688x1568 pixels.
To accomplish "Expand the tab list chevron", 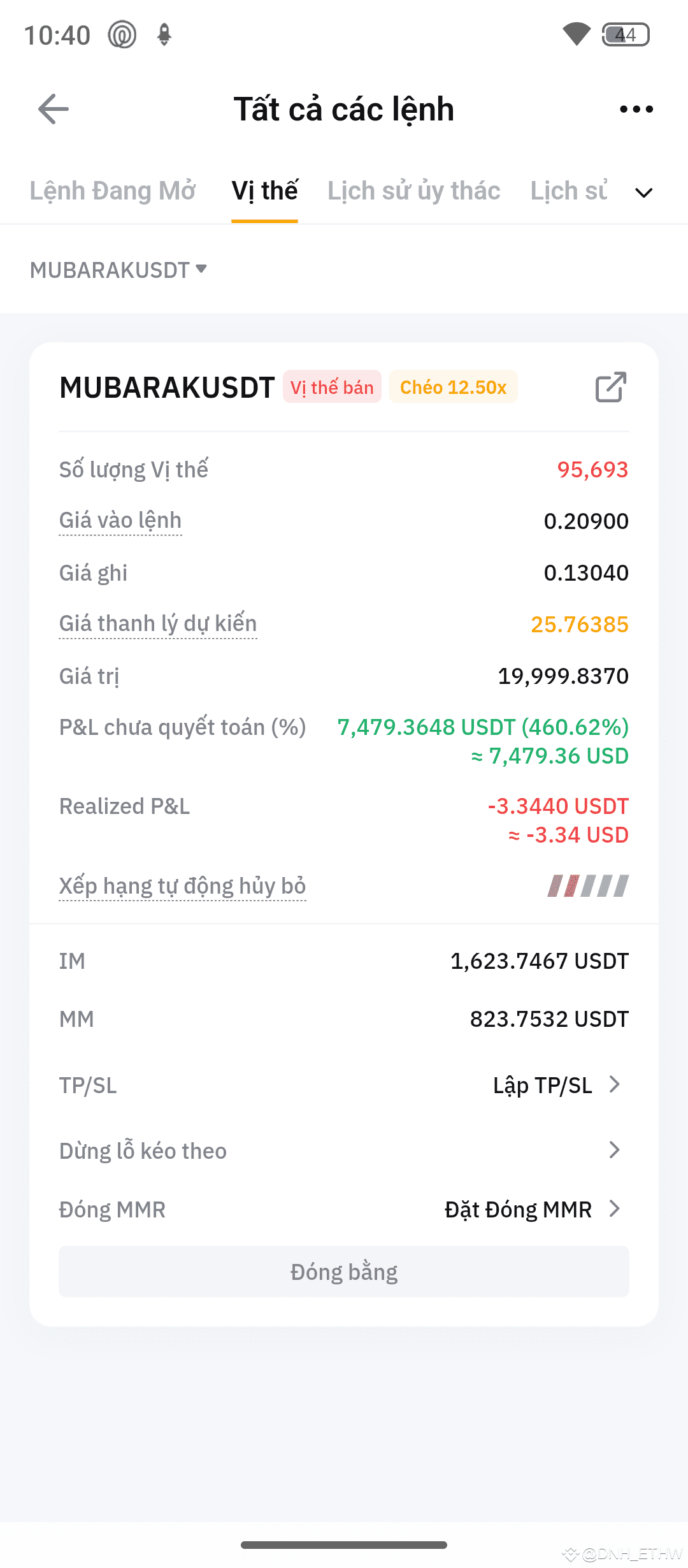I will [x=644, y=192].
